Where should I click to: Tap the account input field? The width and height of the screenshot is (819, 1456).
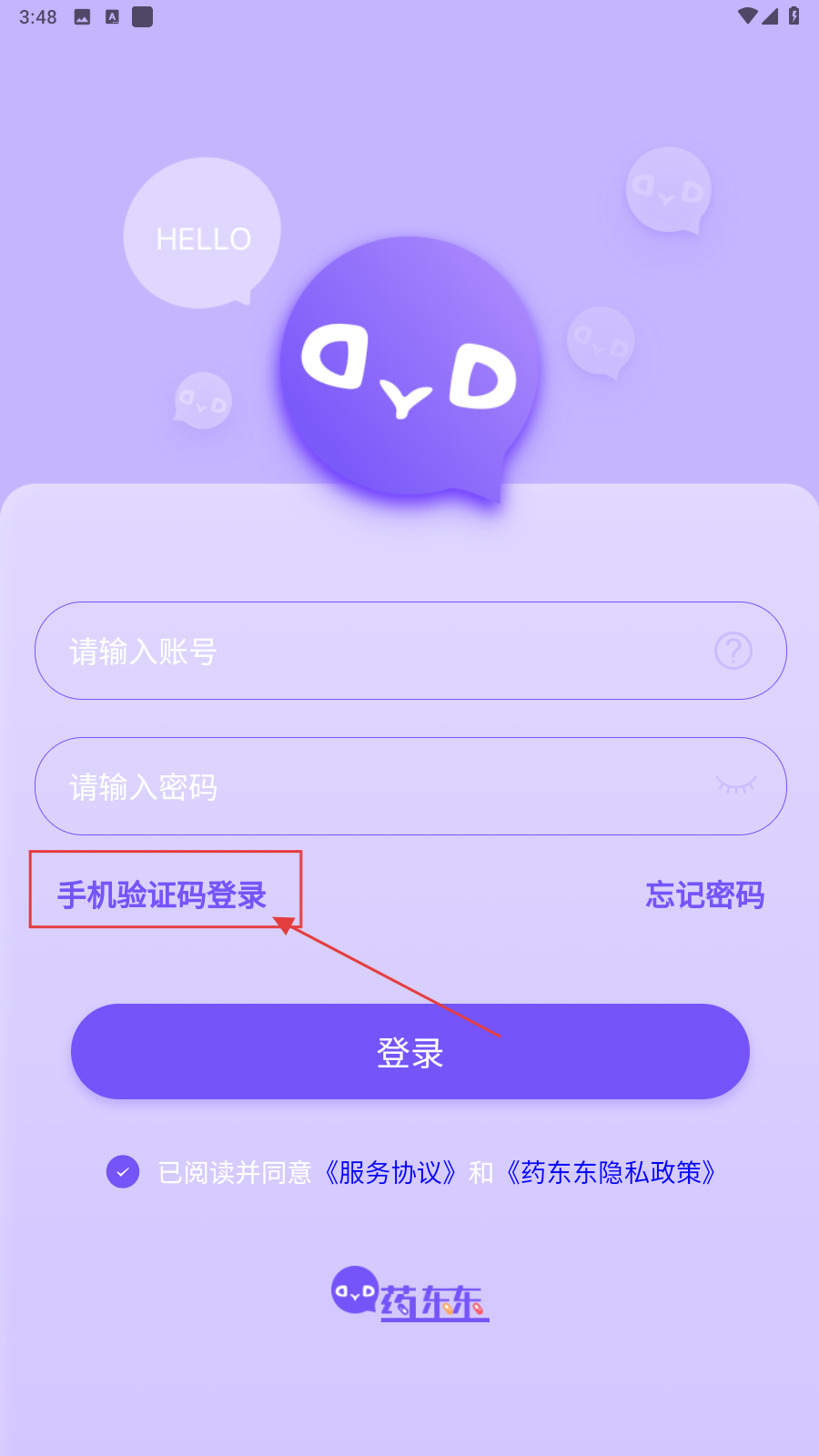click(364, 651)
